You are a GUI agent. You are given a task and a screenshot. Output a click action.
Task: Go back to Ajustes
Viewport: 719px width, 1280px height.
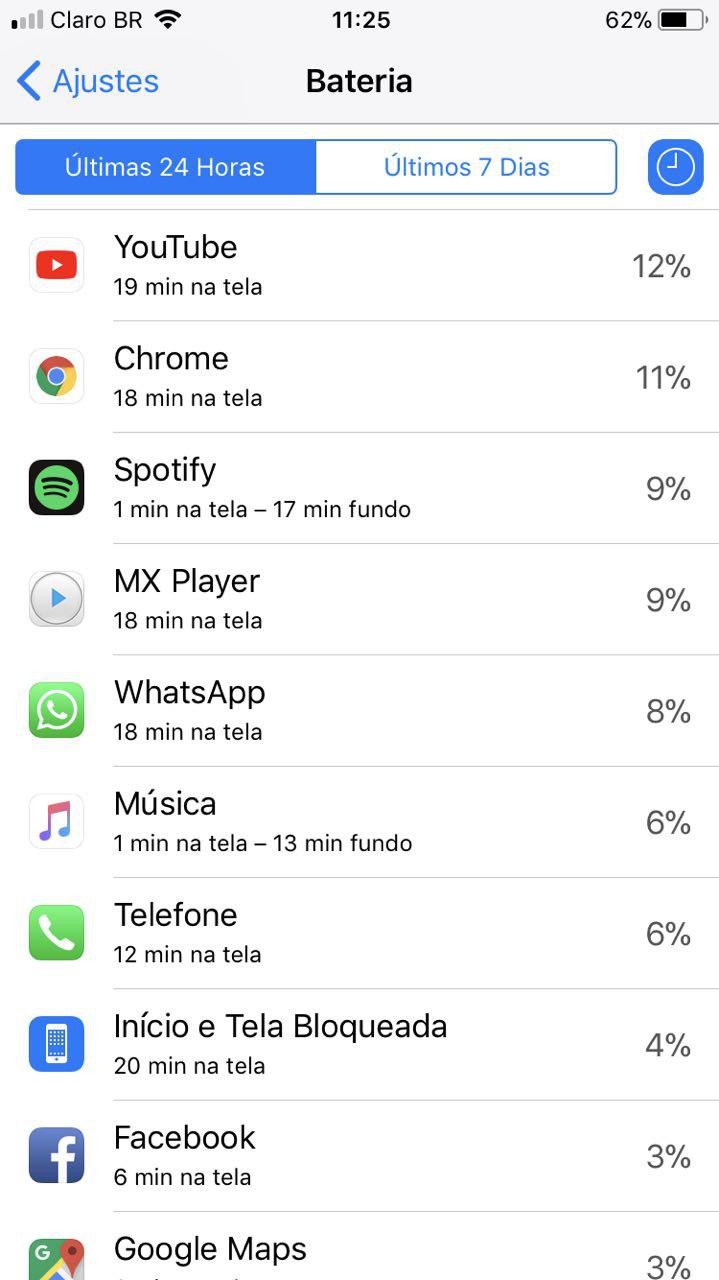88,81
